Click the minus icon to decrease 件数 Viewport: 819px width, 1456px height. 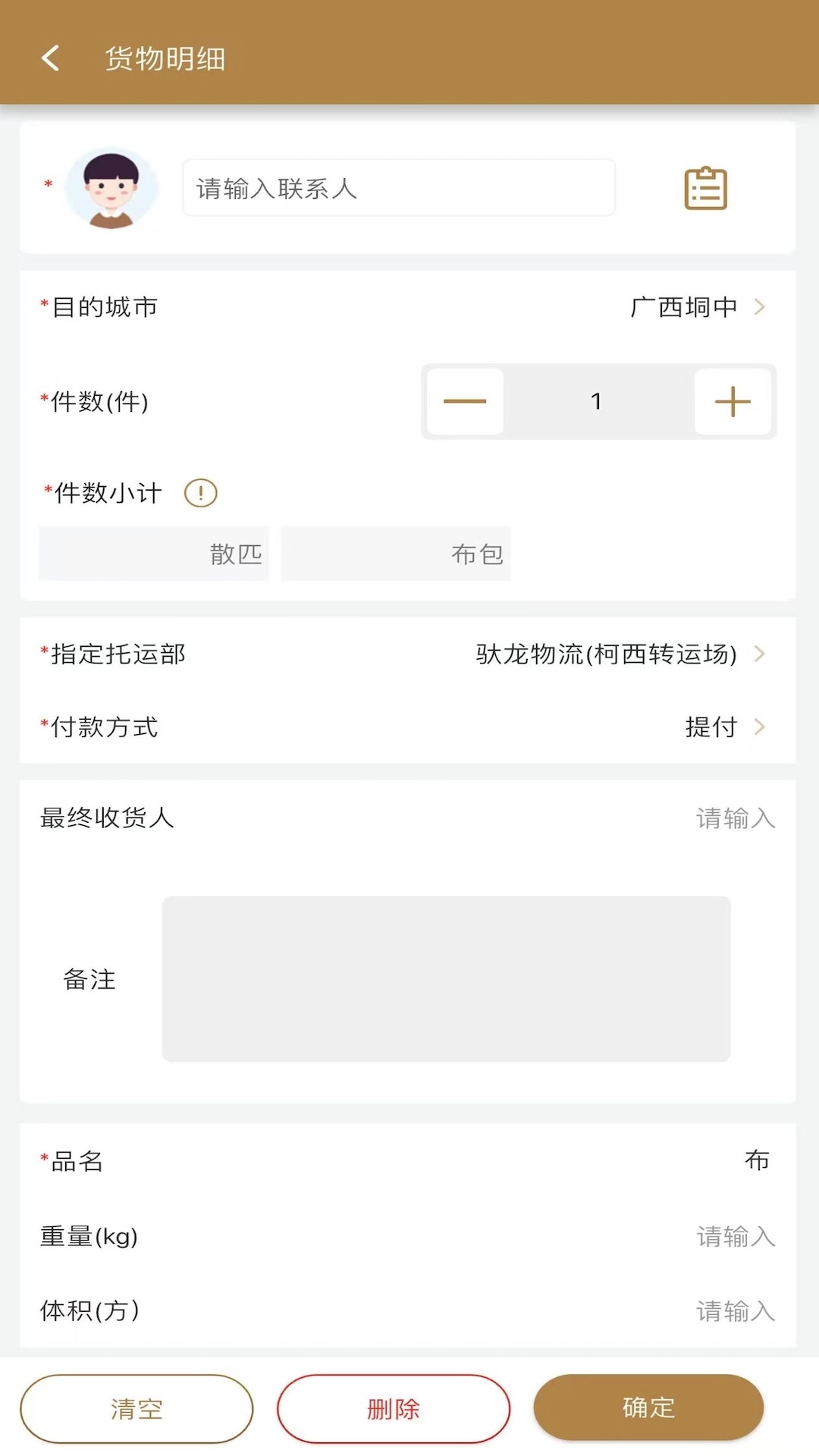tap(465, 402)
